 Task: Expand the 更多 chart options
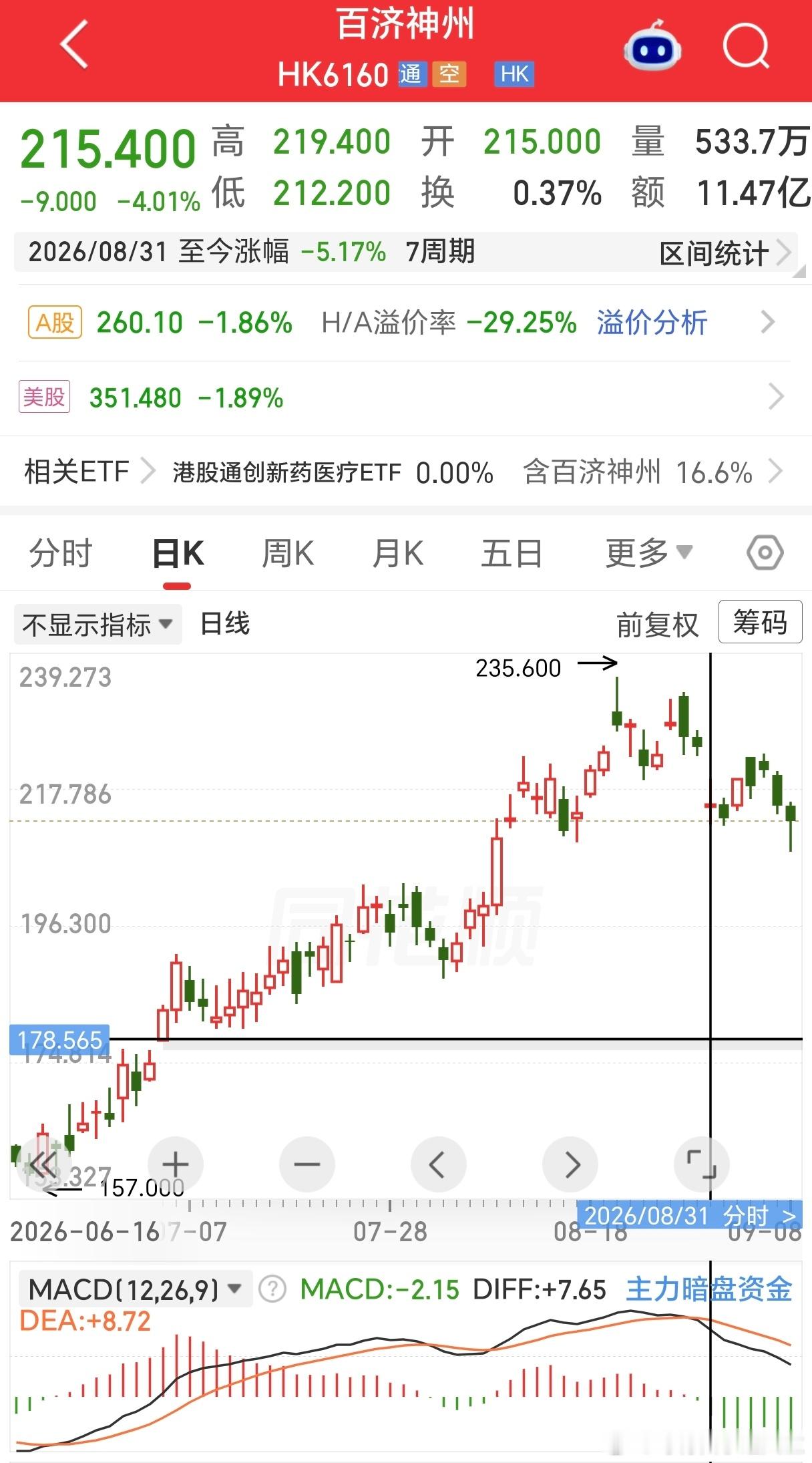pos(648,554)
